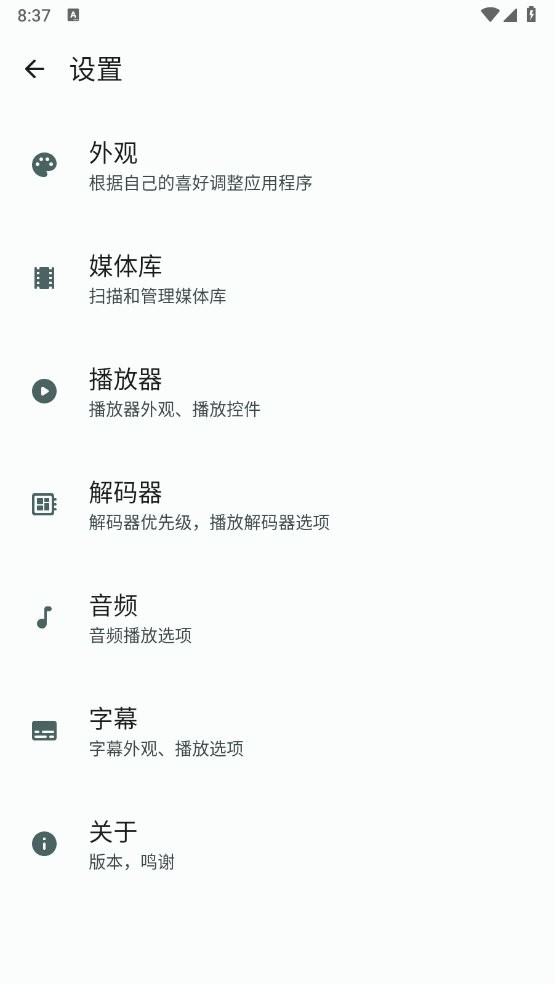Open the 关于 about page
This screenshot has width=554, height=984.
pos(277,843)
